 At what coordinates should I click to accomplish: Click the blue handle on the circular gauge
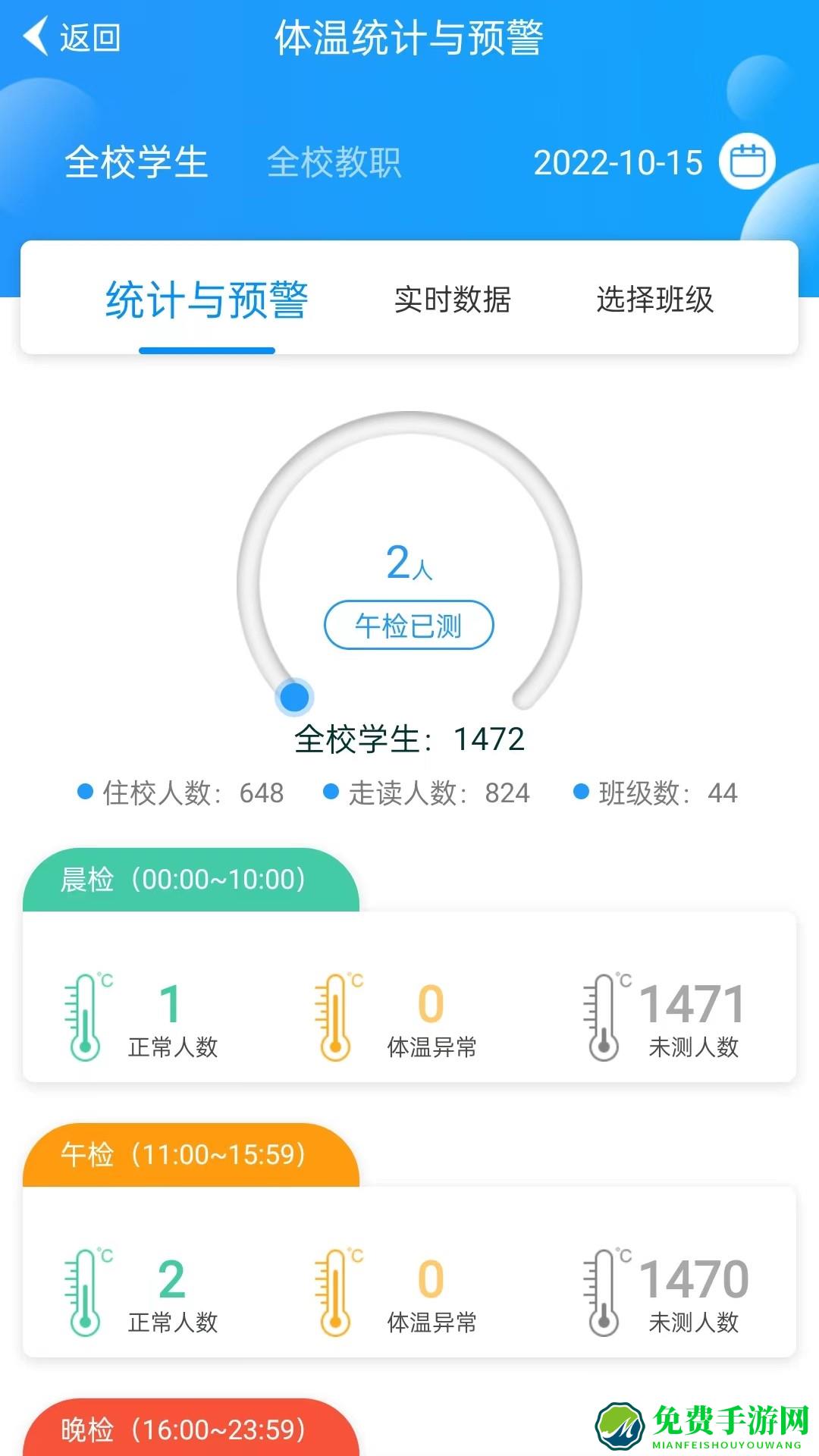pyautogui.click(x=293, y=695)
